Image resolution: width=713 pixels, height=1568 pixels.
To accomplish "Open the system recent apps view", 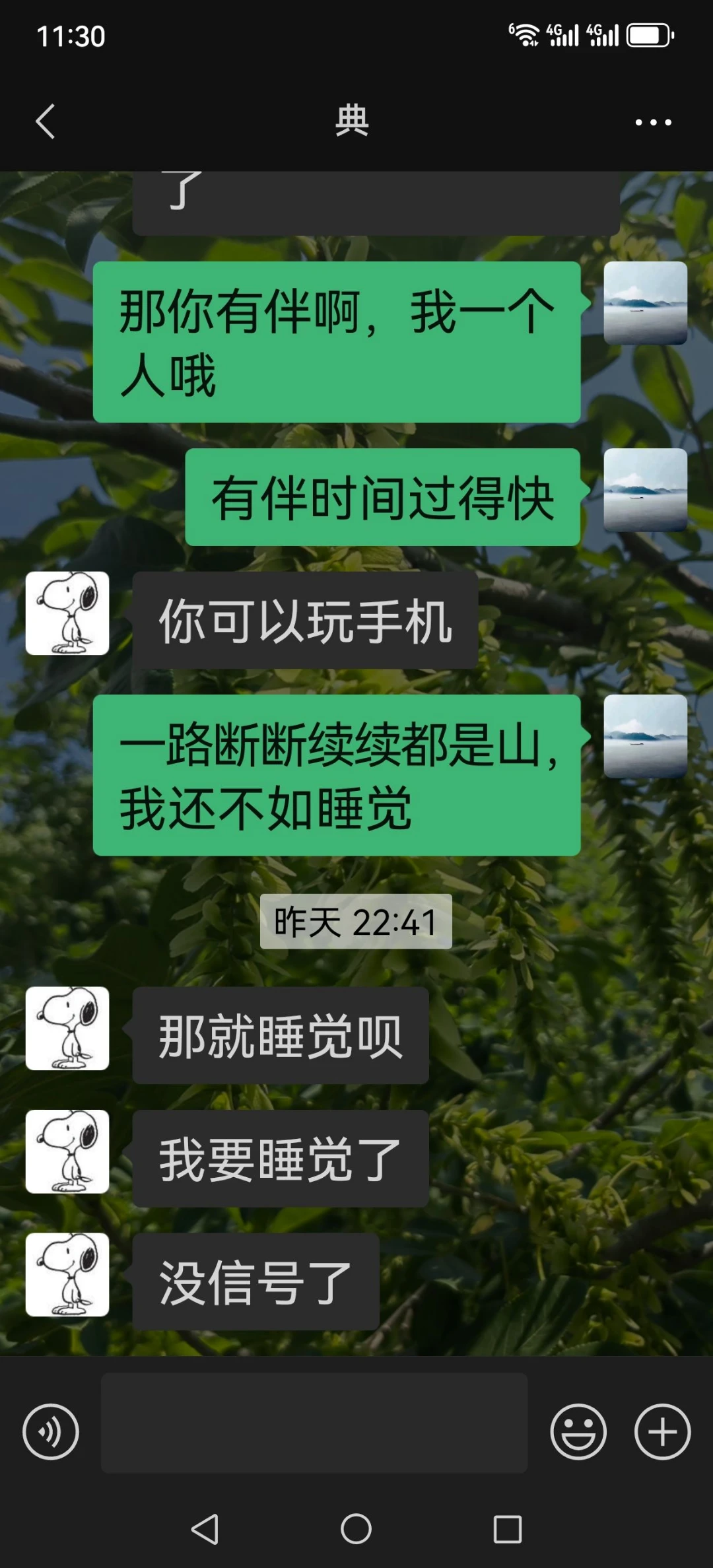I will 508,1529.
